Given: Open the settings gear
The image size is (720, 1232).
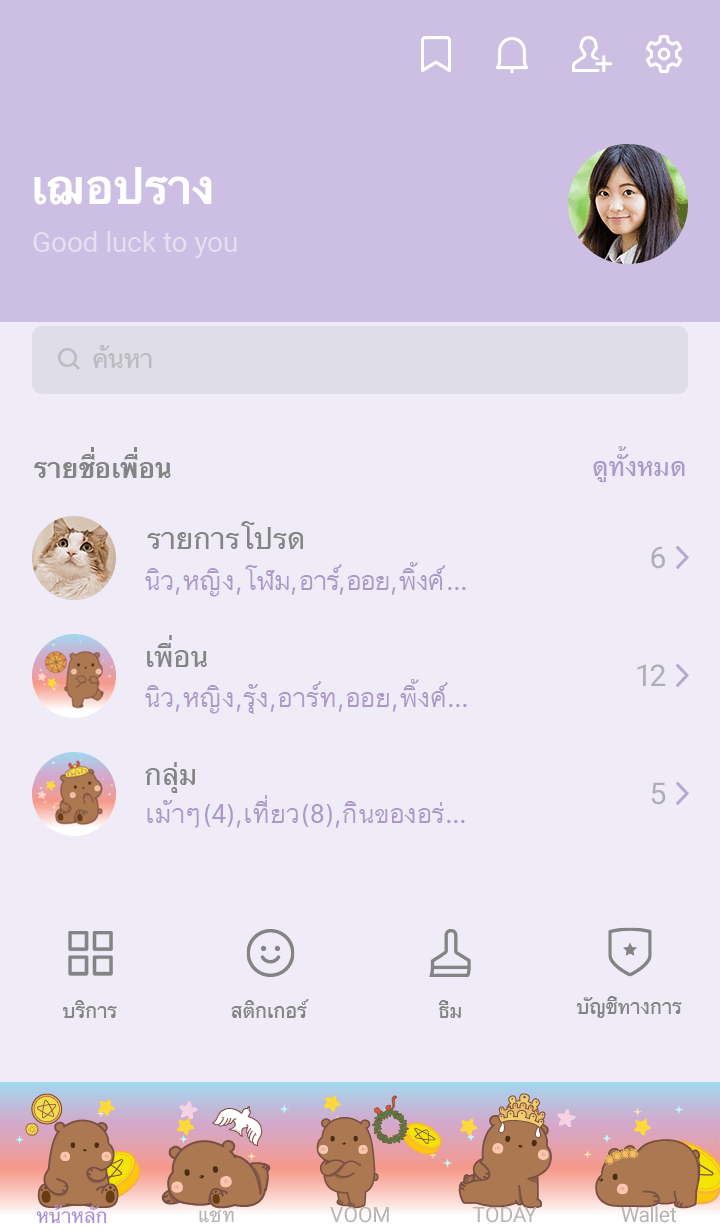Looking at the screenshot, I should click(664, 55).
